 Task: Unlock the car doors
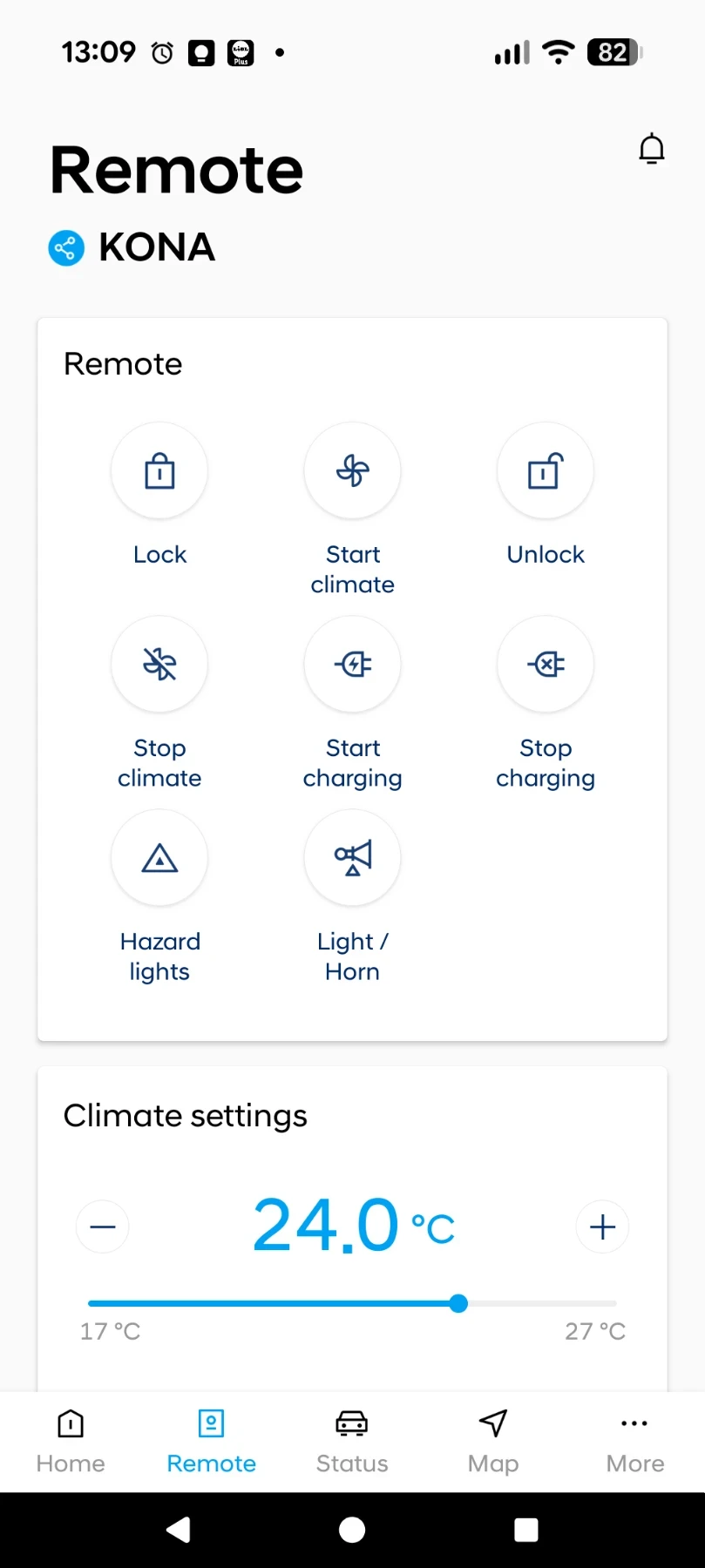[546, 471]
